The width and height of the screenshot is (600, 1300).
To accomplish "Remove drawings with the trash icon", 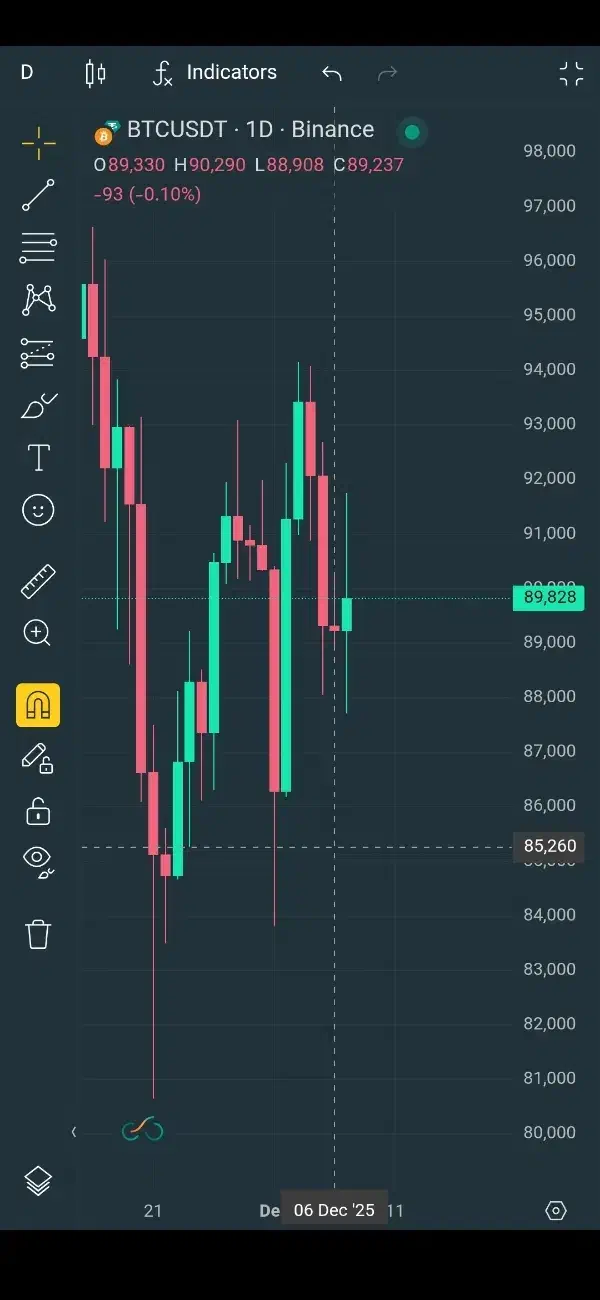I will [x=38, y=934].
